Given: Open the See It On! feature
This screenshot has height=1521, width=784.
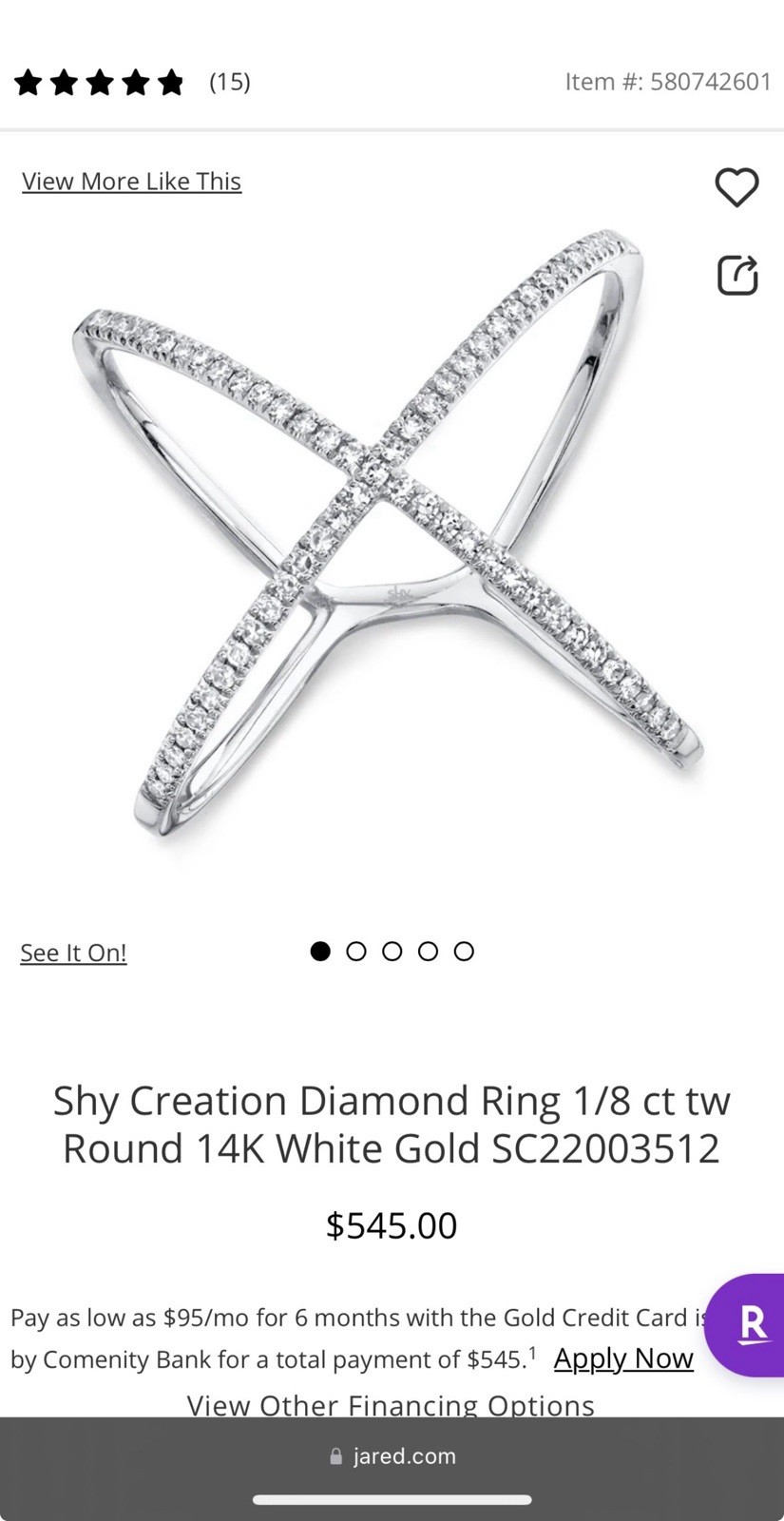Looking at the screenshot, I should (73, 952).
